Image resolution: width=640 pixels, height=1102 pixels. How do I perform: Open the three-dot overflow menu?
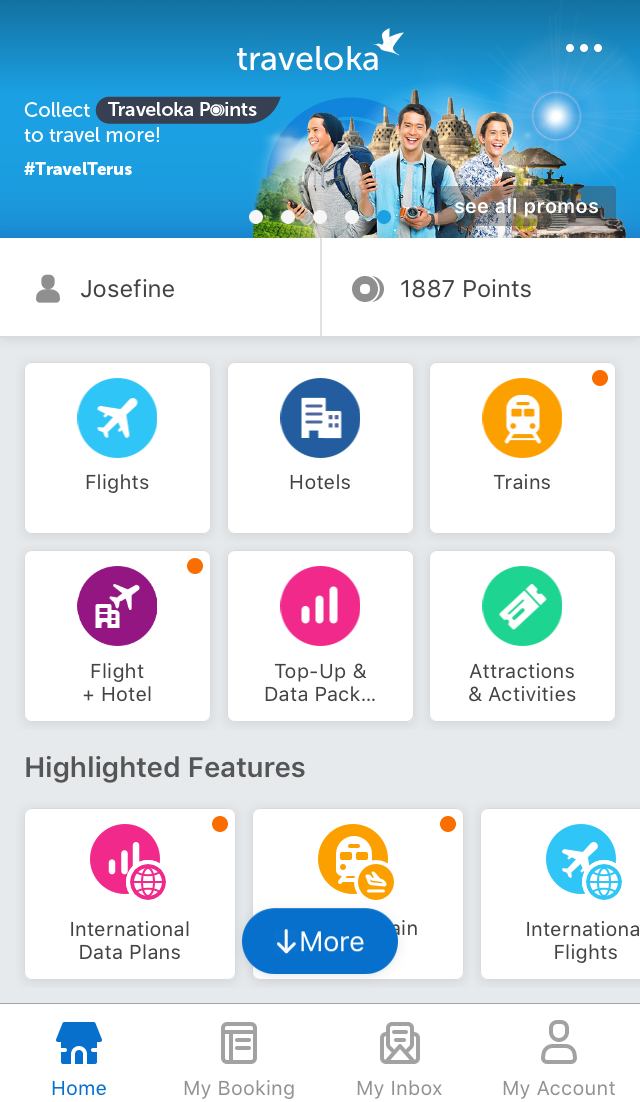tap(584, 48)
